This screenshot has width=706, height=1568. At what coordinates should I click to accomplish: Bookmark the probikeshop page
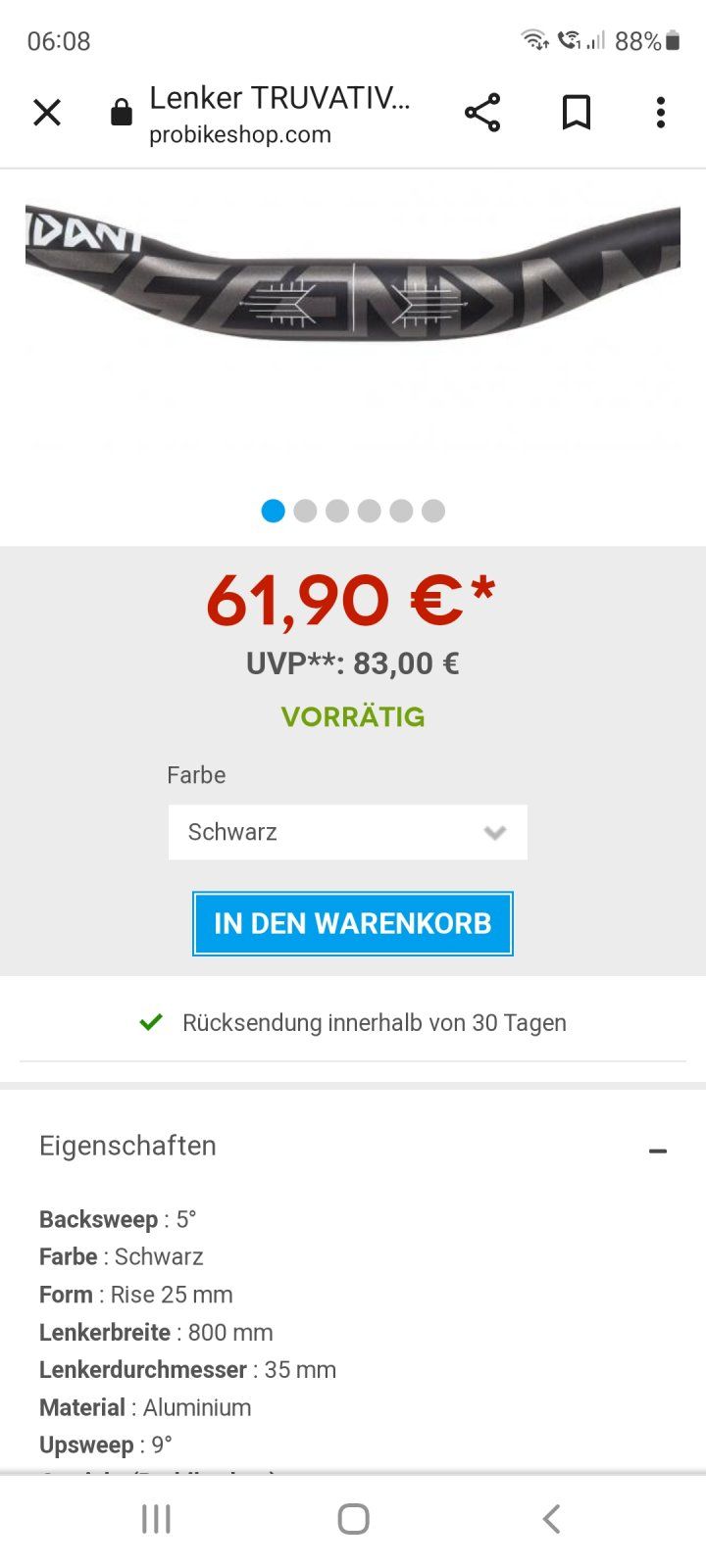[x=576, y=113]
